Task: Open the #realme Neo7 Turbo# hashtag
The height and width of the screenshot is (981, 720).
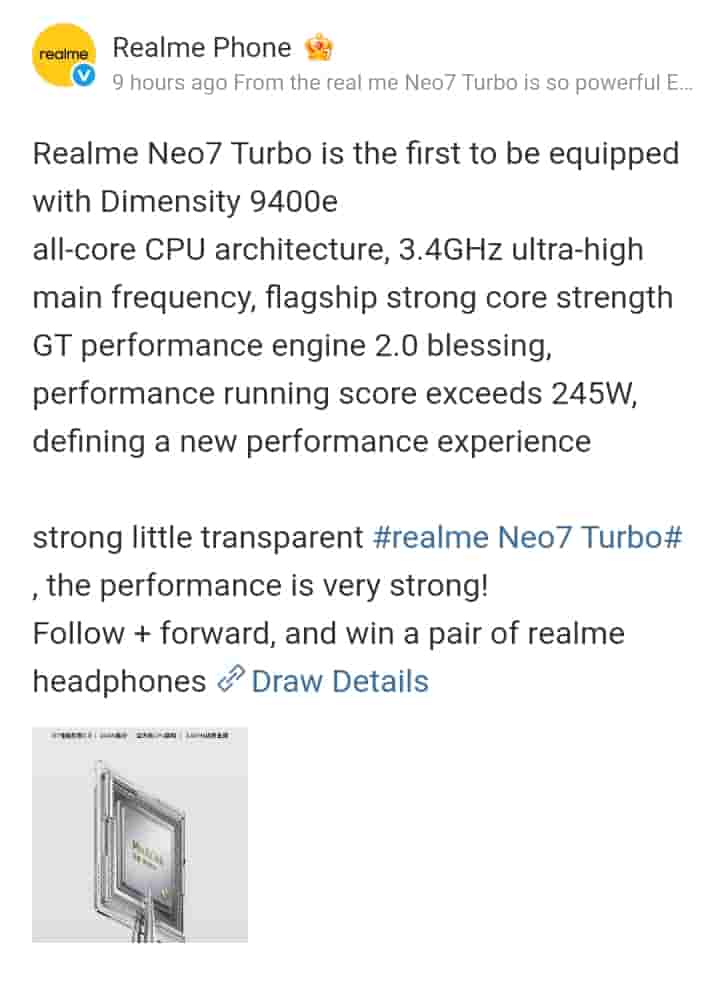Action: point(527,537)
